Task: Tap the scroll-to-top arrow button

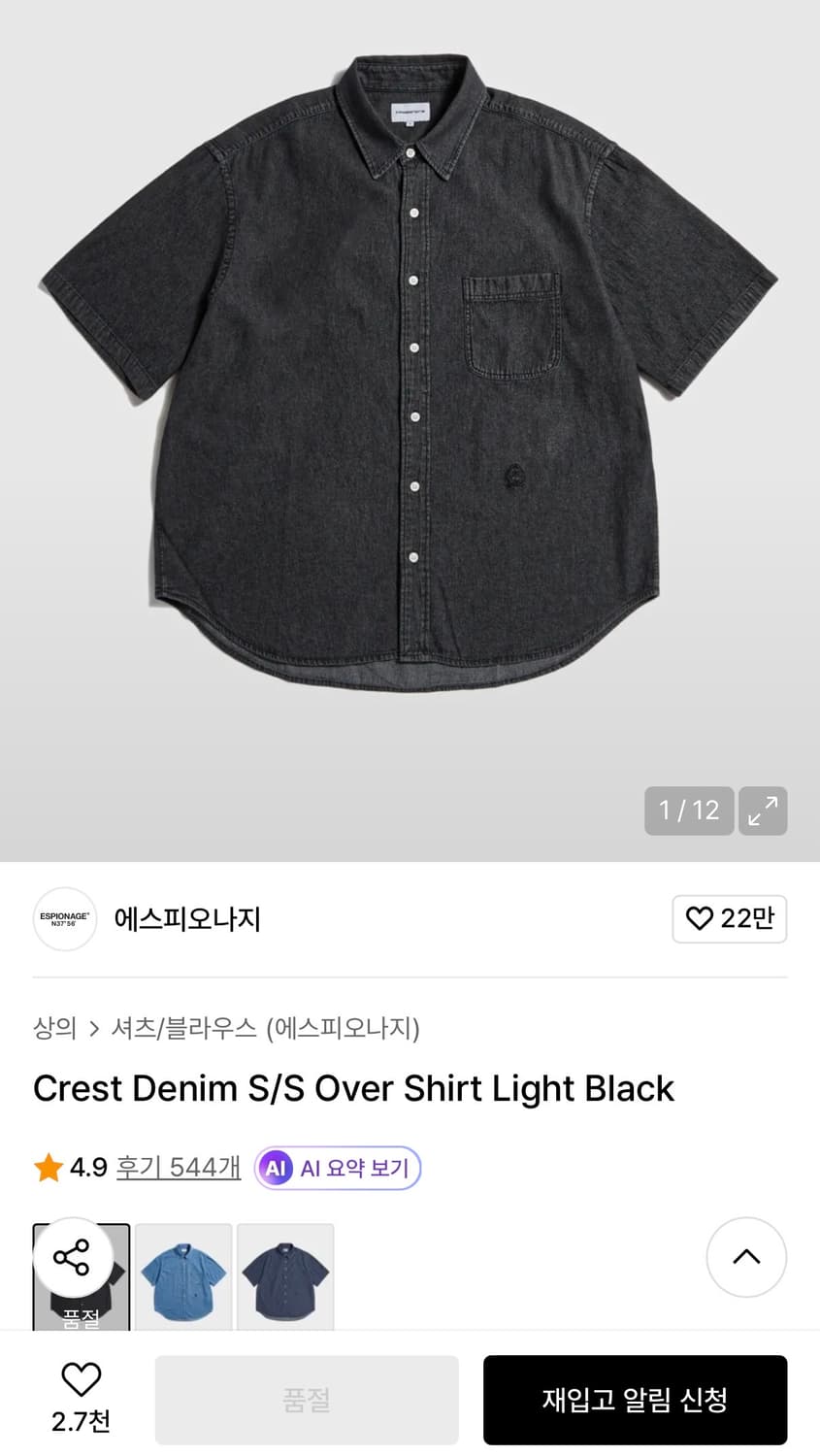Action: click(746, 1256)
